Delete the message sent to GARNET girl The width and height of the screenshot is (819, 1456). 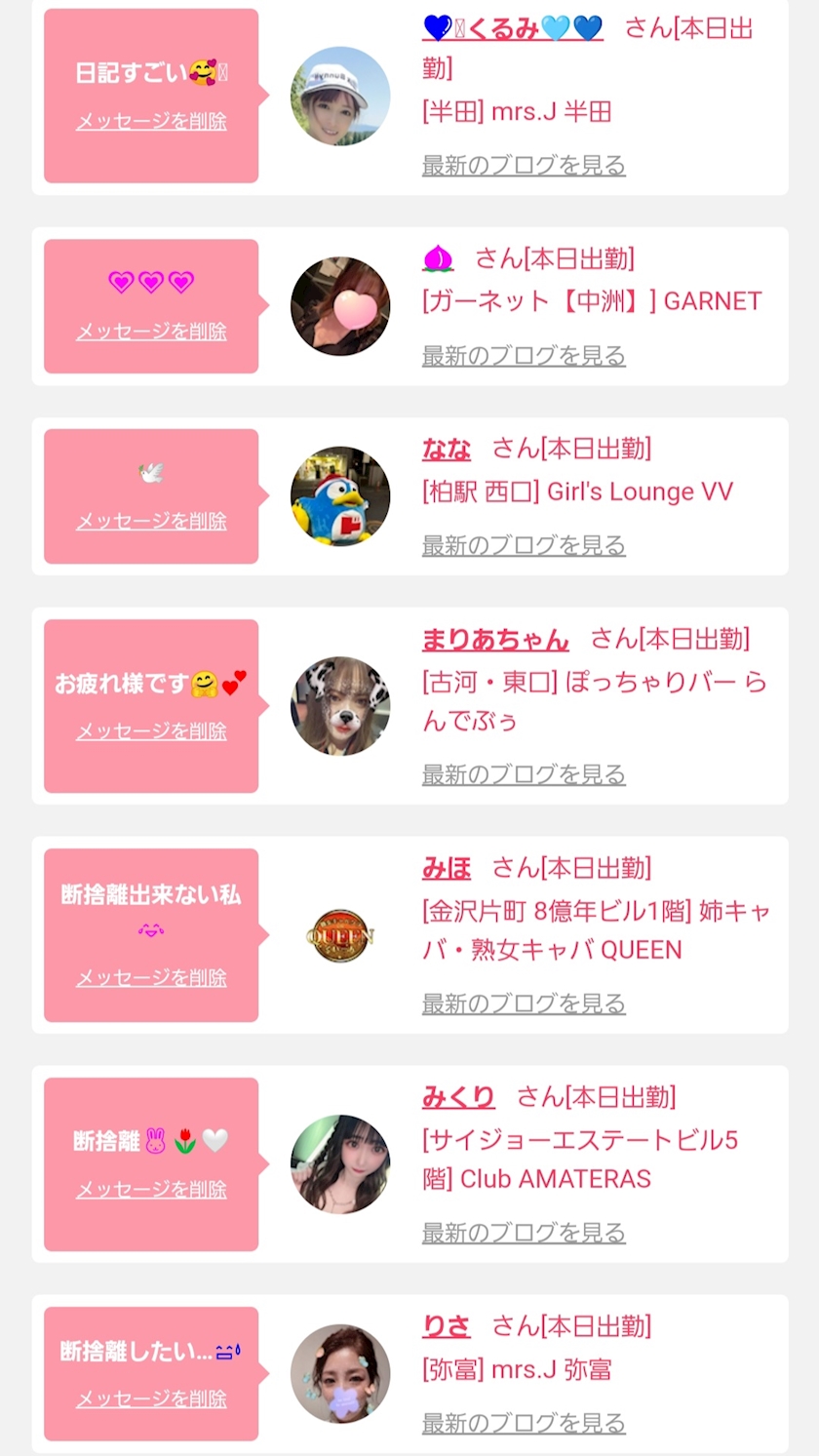coord(151,332)
